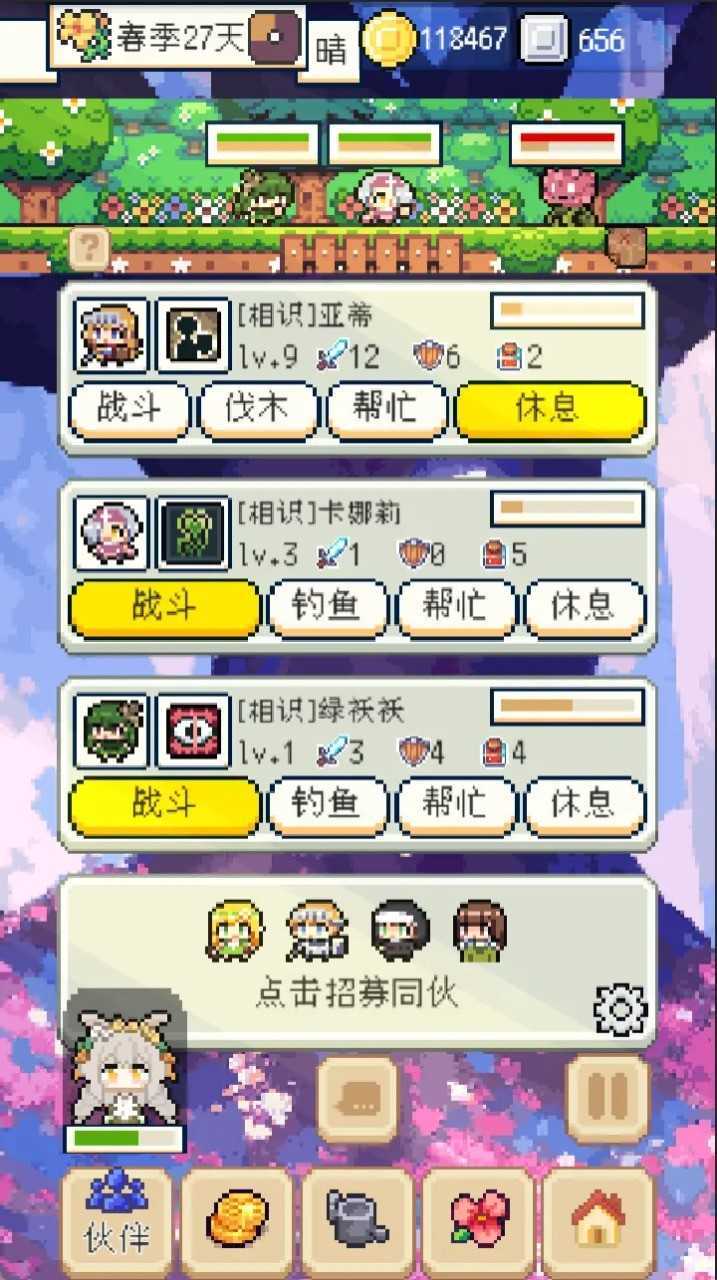Go to the home house tab
Screen dimensions: 717x1280
pos(598,1222)
